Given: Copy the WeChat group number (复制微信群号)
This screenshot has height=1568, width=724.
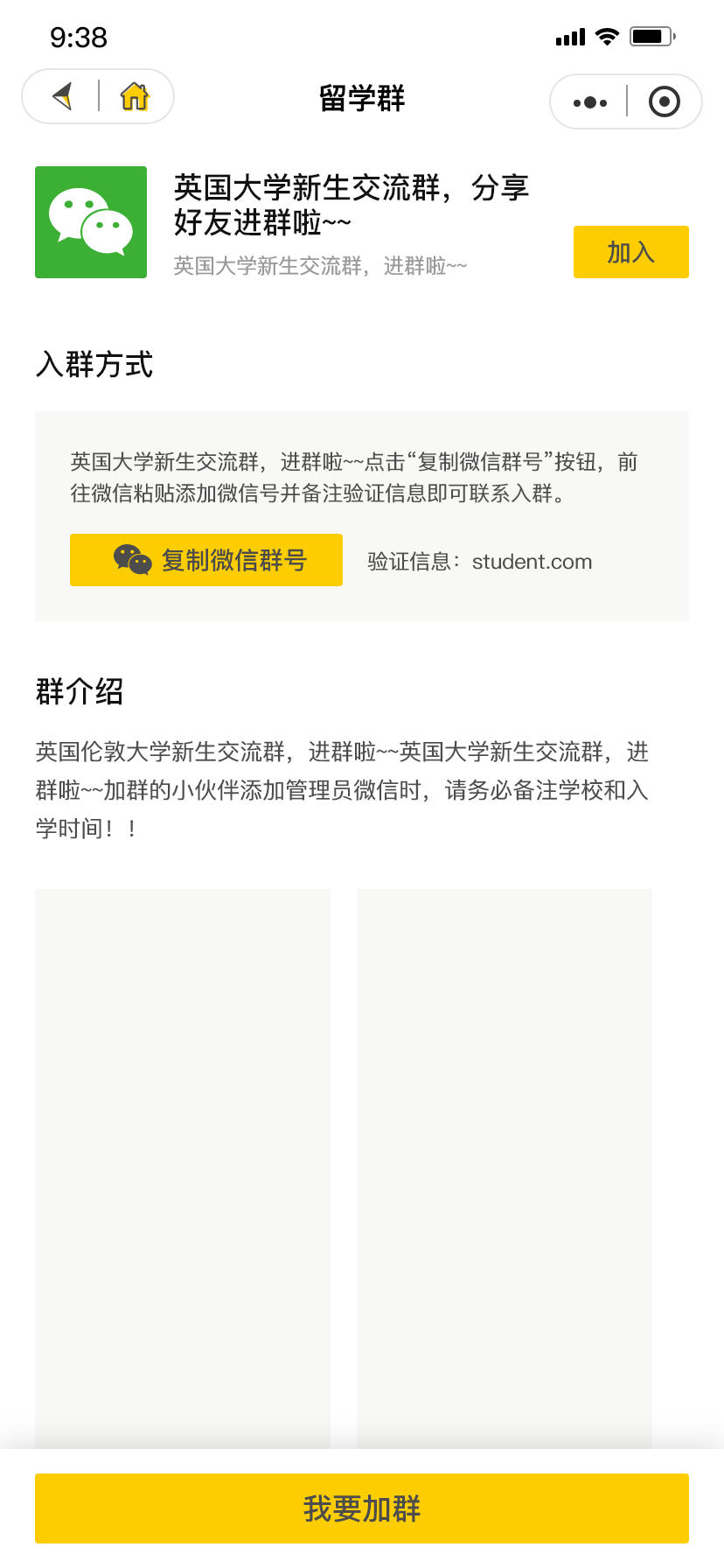Looking at the screenshot, I should (206, 560).
